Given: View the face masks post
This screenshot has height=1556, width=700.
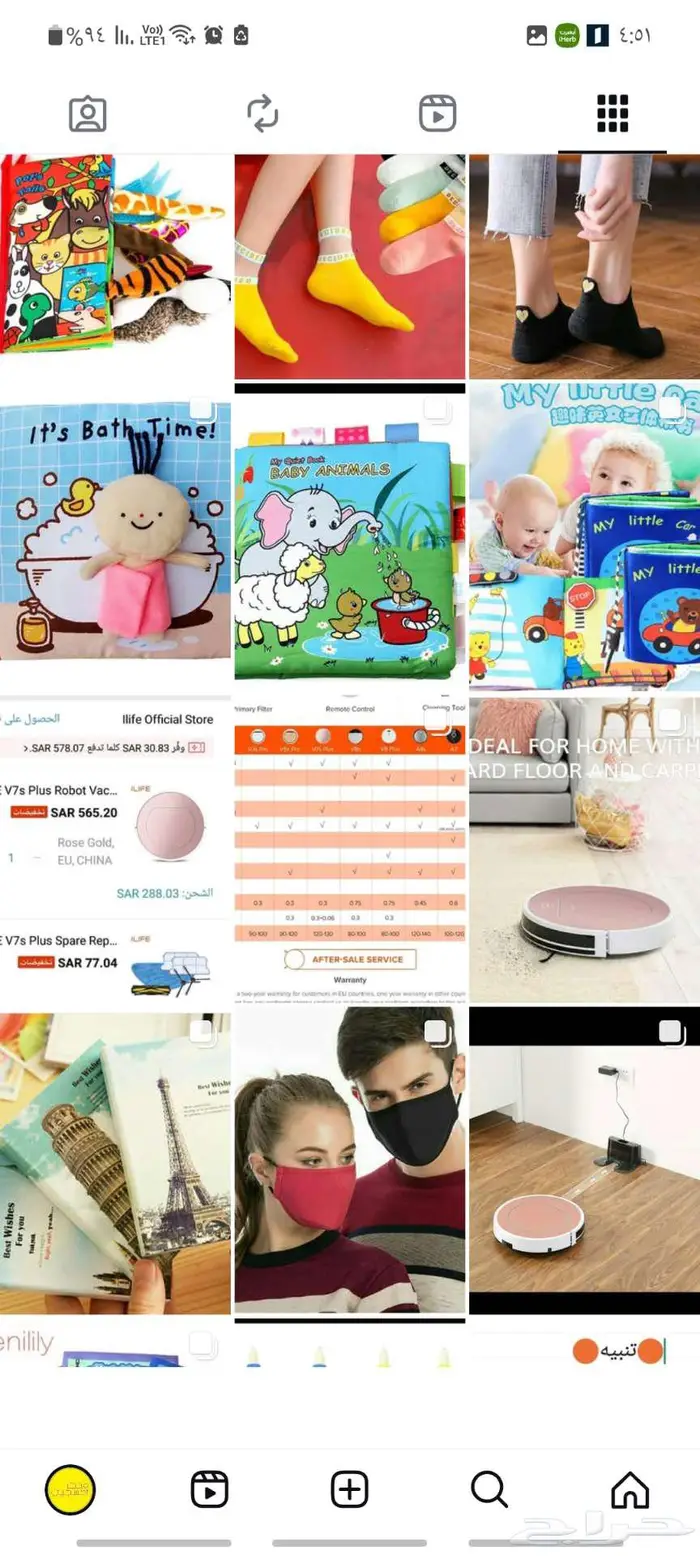Looking at the screenshot, I should tap(350, 1160).
